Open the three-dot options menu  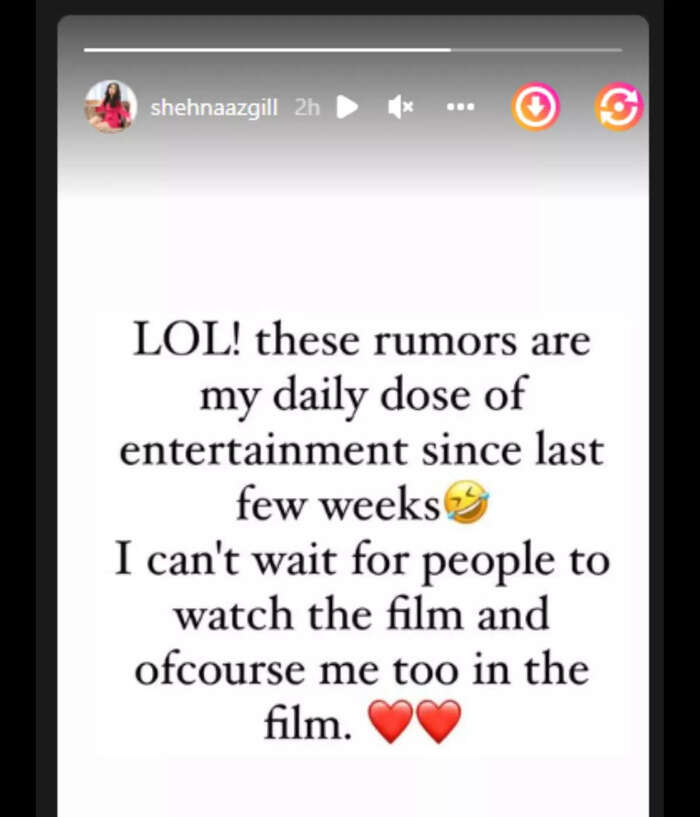[460, 107]
